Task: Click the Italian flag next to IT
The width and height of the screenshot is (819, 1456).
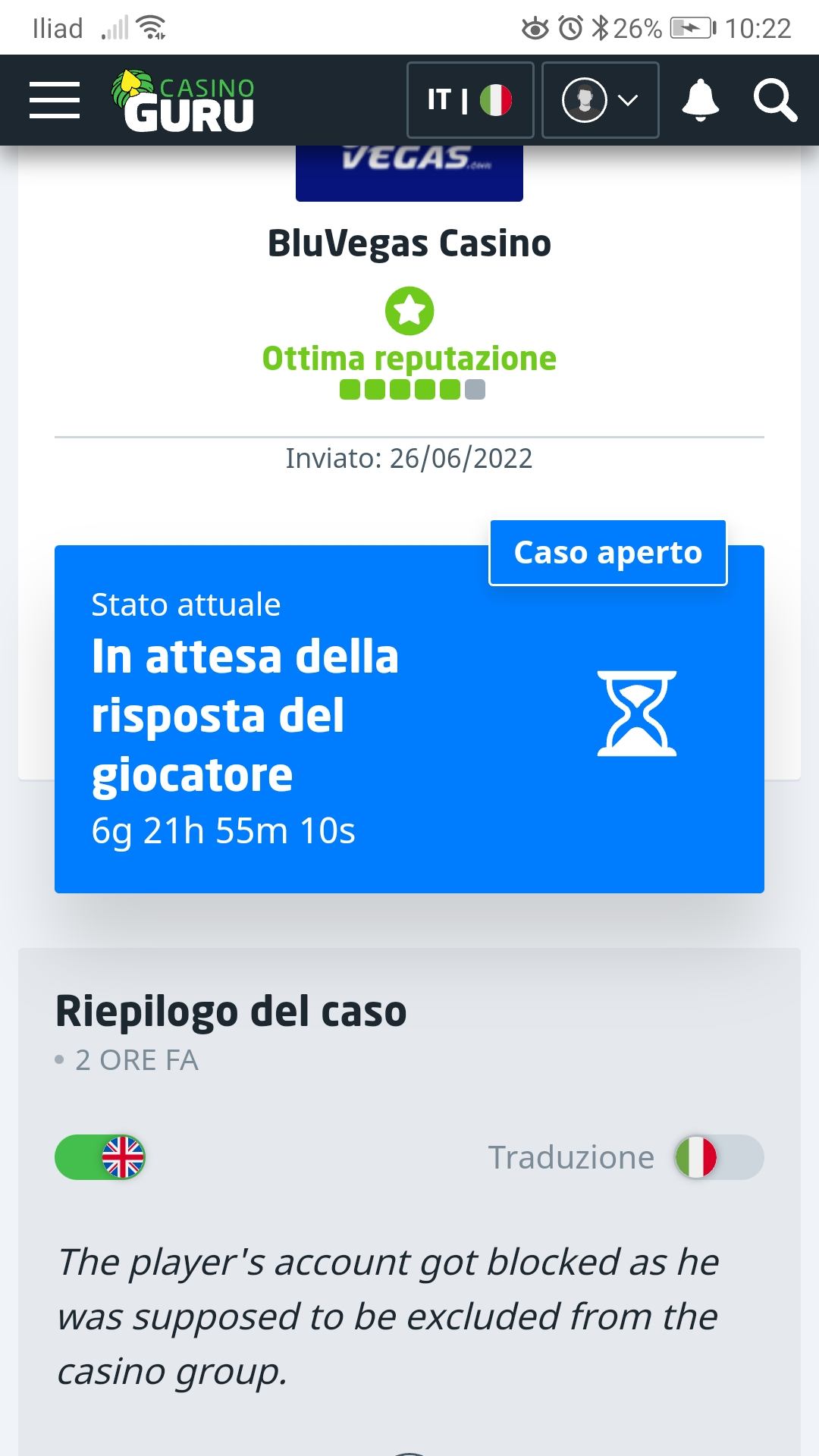Action: [x=497, y=99]
